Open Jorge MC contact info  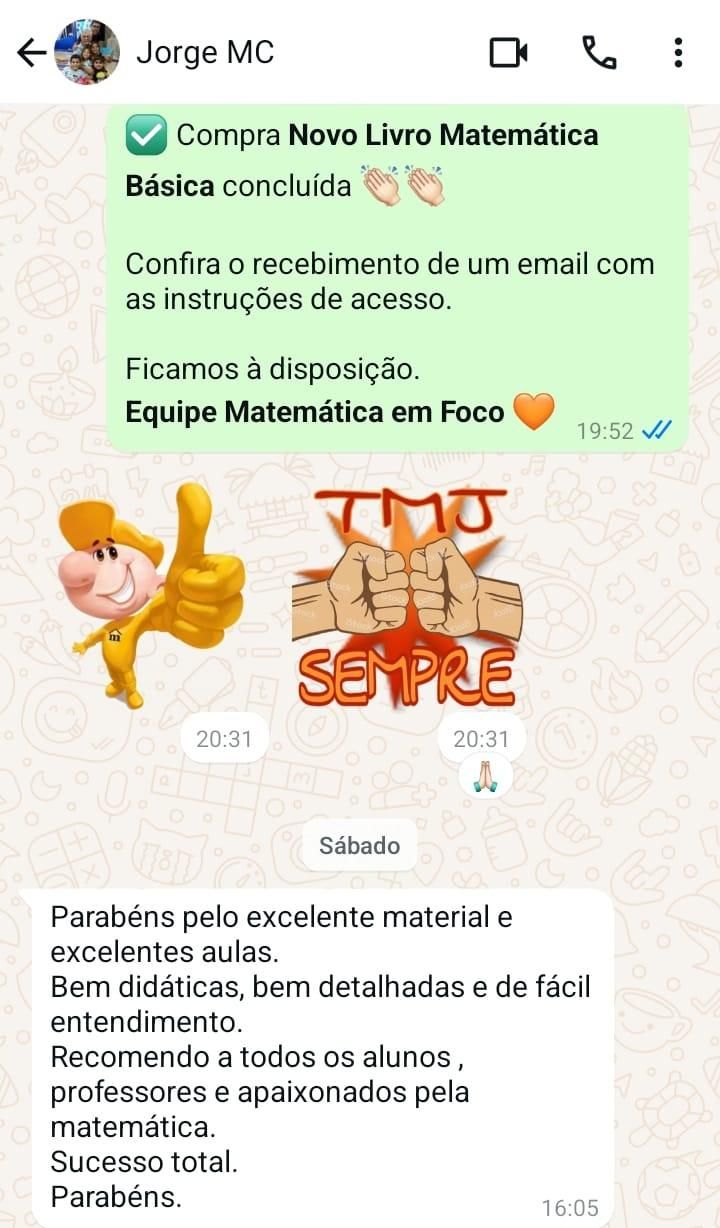(x=205, y=52)
